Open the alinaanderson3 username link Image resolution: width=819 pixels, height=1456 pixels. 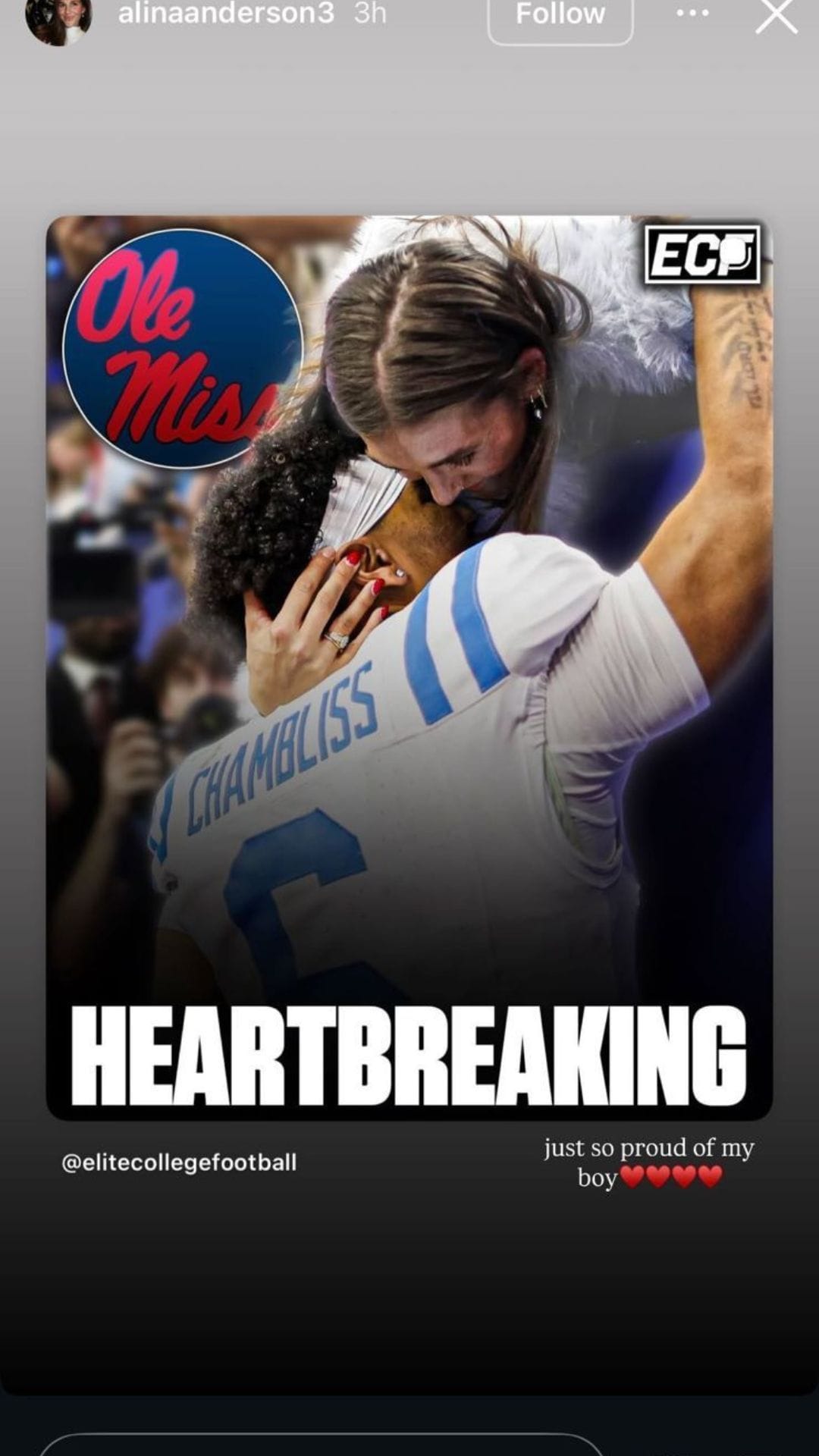[x=226, y=14]
